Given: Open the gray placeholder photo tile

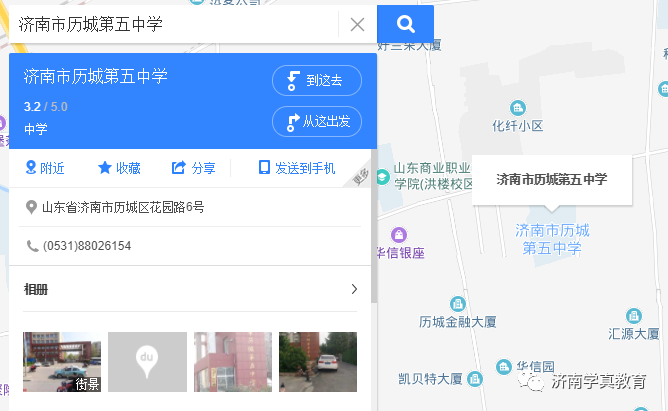Looking at the screenshot, I should point(147,362).
